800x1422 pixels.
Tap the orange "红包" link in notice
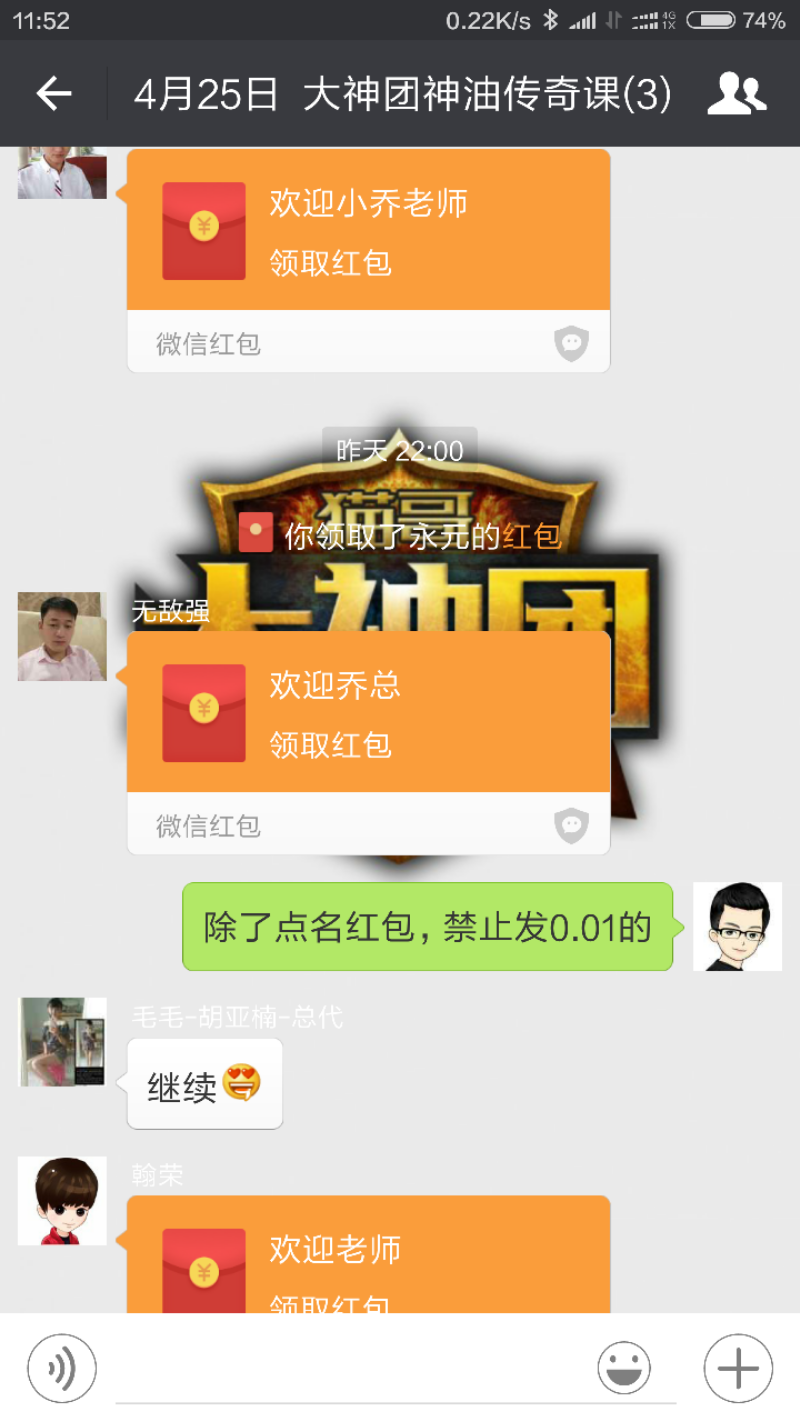point(532,536)
